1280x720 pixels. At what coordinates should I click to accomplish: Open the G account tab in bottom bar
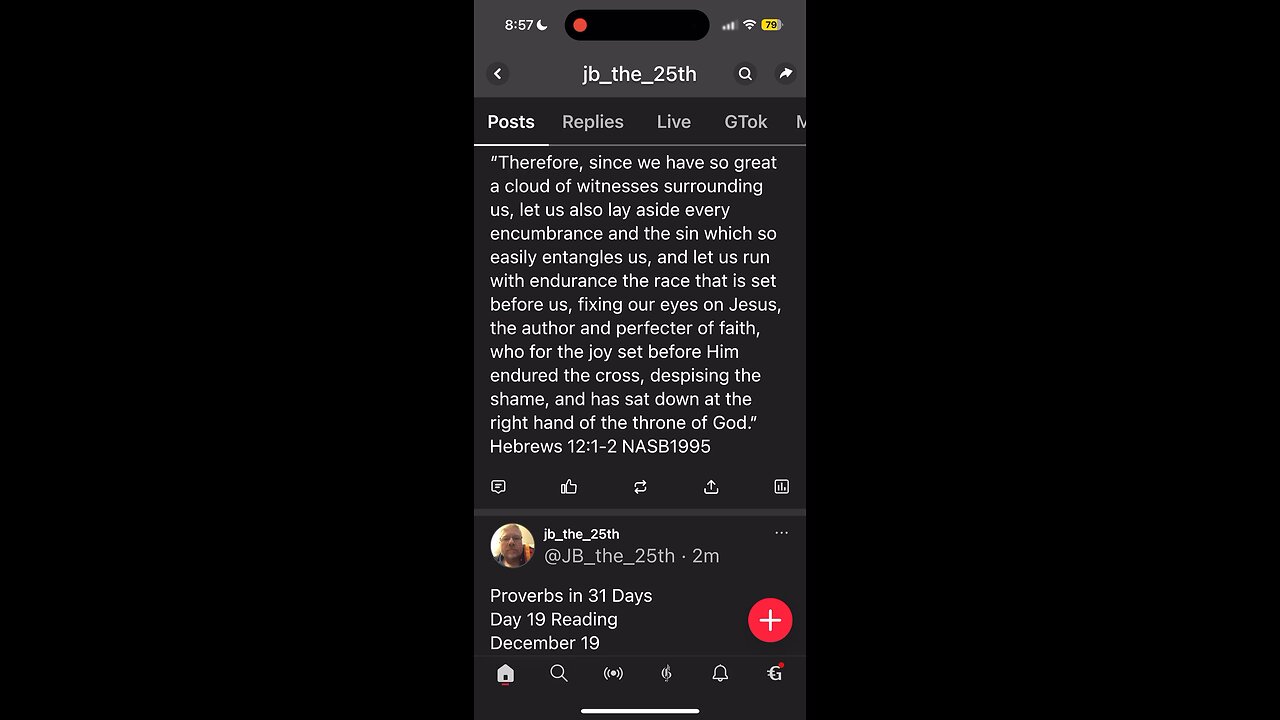click(x=774, y=674)
